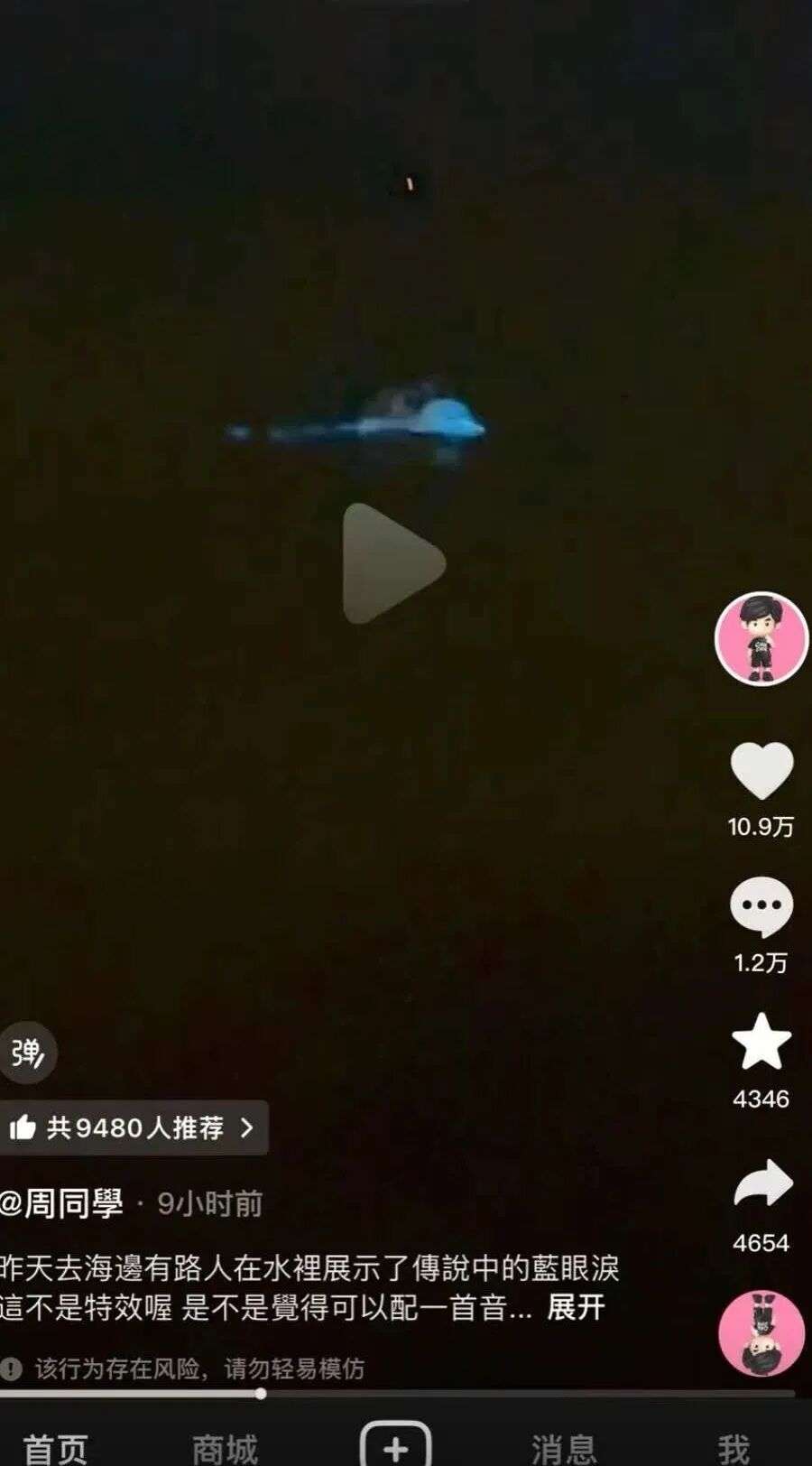Toggle the 弹 danmaku comments
Viewport: 812px width, 1466px height.
click(28, 1053)
